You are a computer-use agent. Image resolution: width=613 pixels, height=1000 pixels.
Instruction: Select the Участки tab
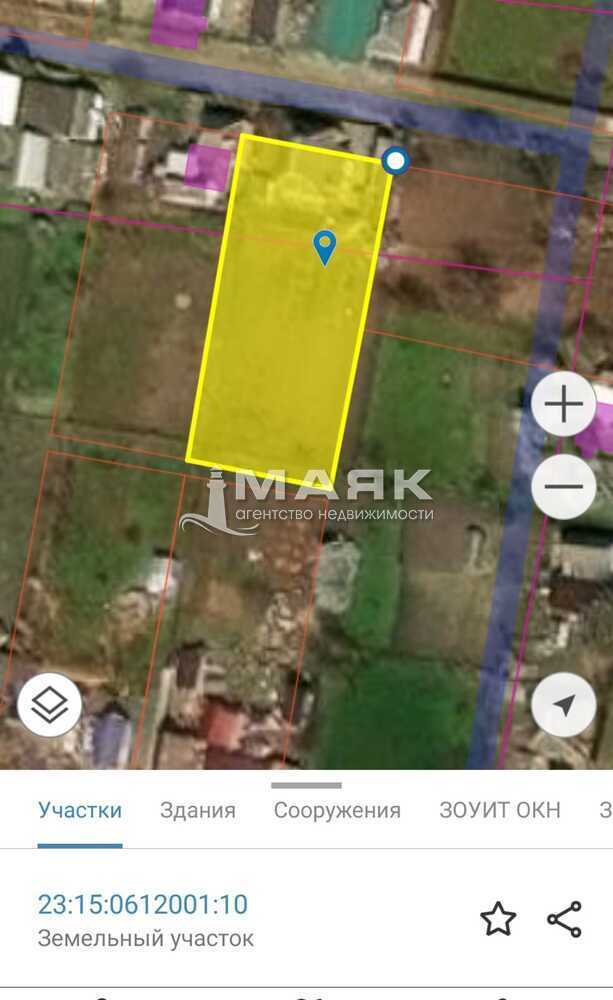80,810
